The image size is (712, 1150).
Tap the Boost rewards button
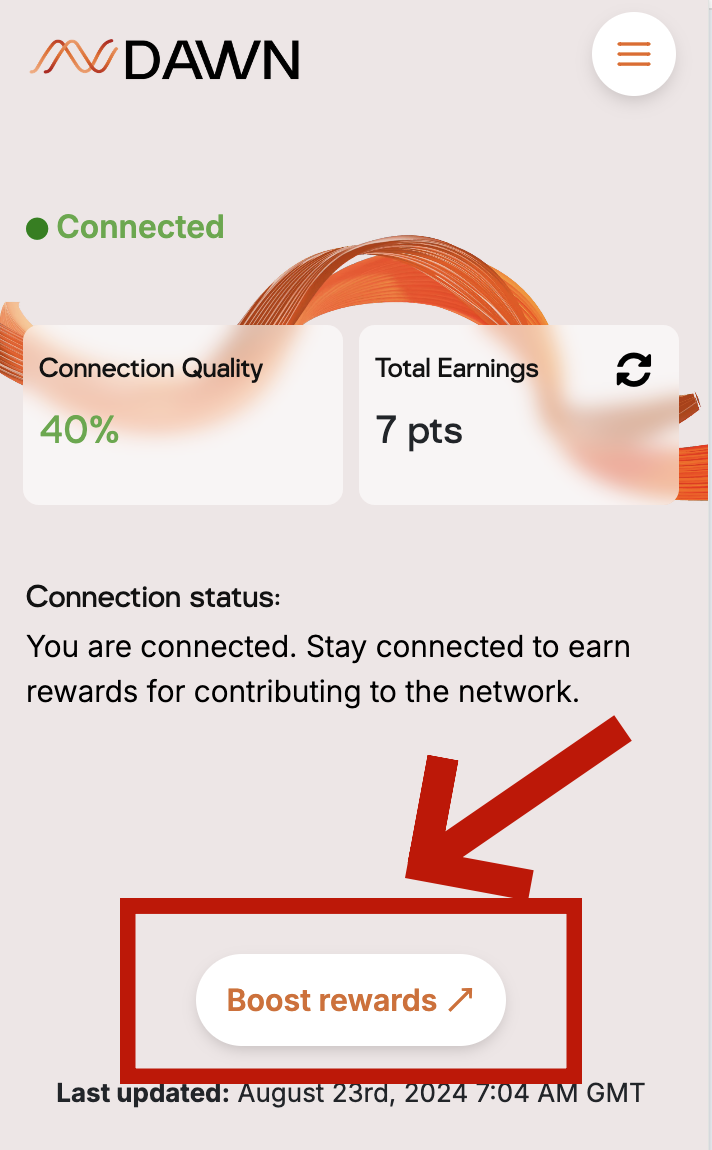[x=350, y=1000]
